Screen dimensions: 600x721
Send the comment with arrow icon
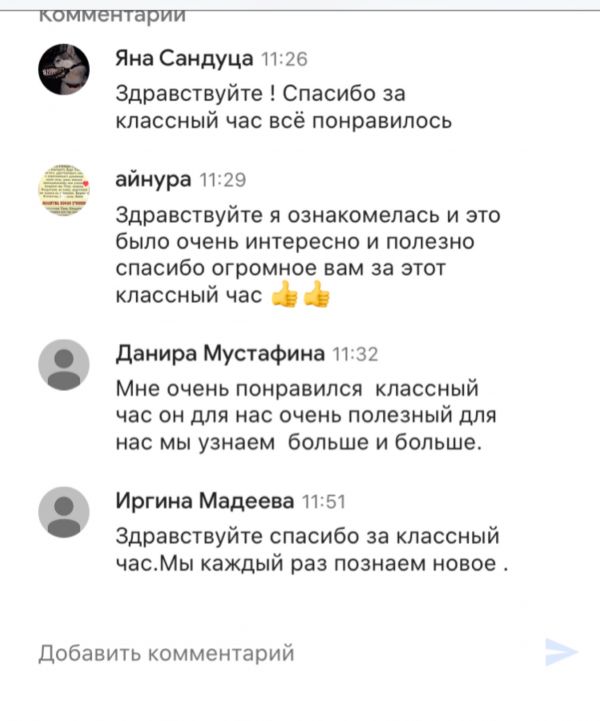(x=561, y=652)
